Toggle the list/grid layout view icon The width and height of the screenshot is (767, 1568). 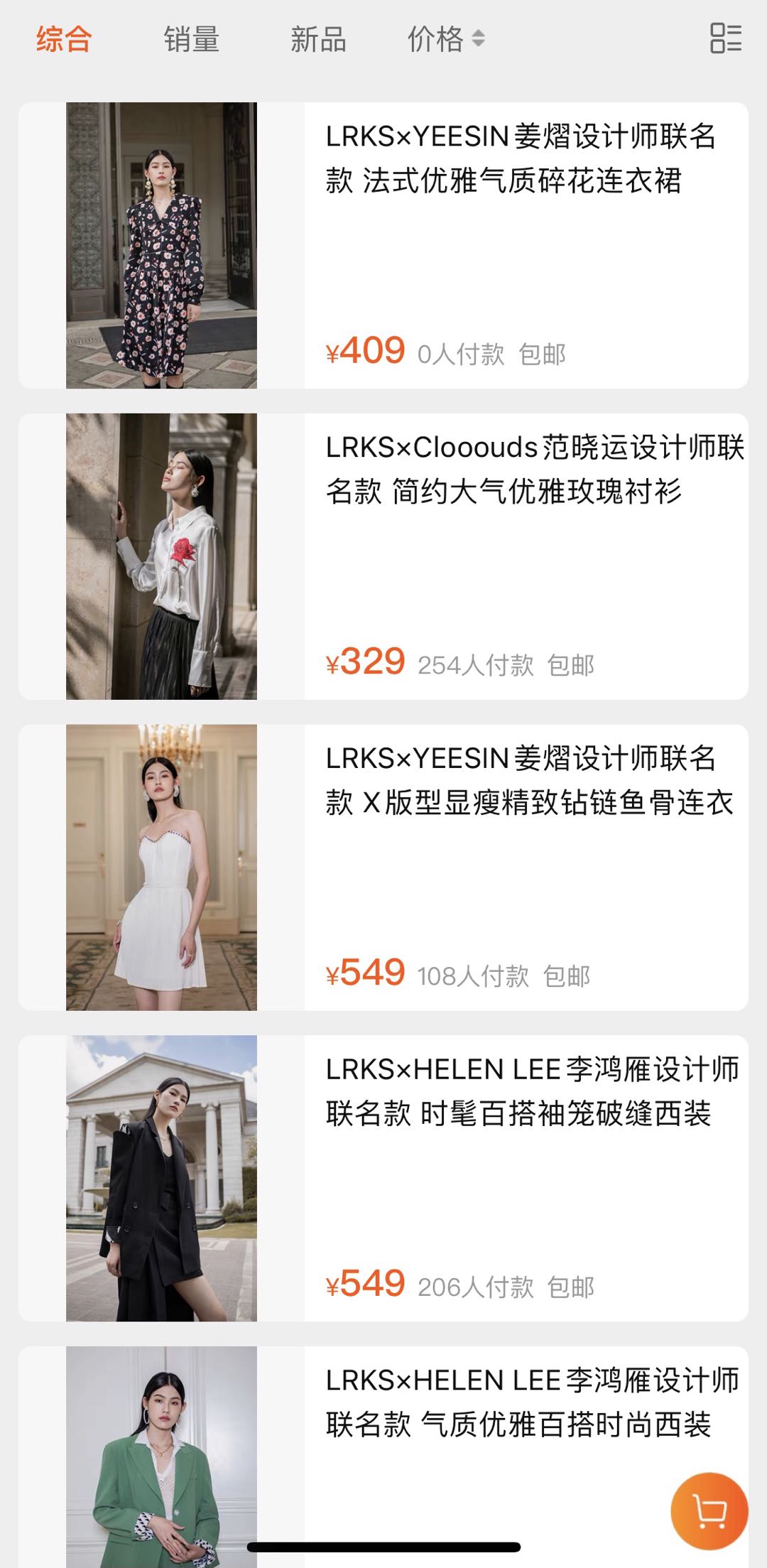point(725,38)
